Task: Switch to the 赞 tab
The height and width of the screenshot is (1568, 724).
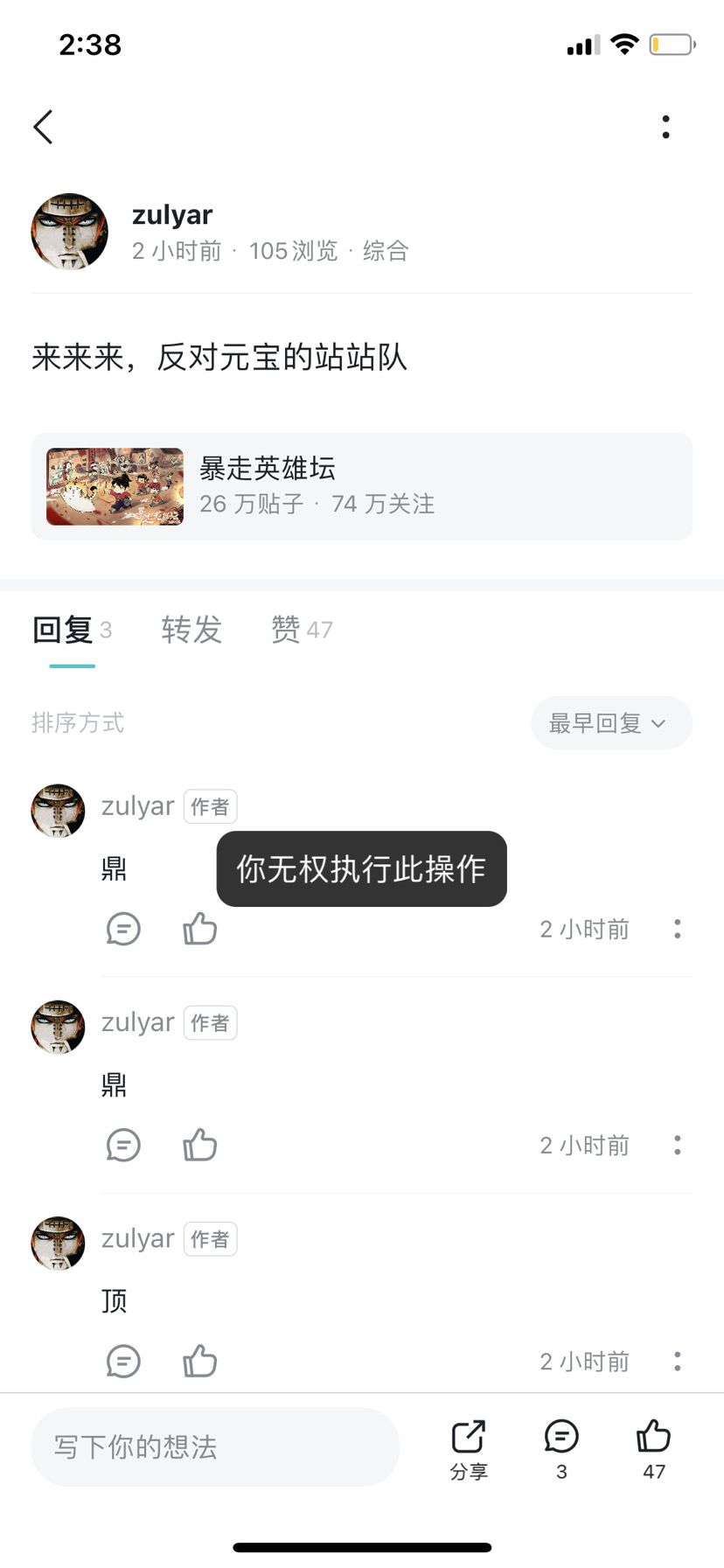Action: pos(301,630)
